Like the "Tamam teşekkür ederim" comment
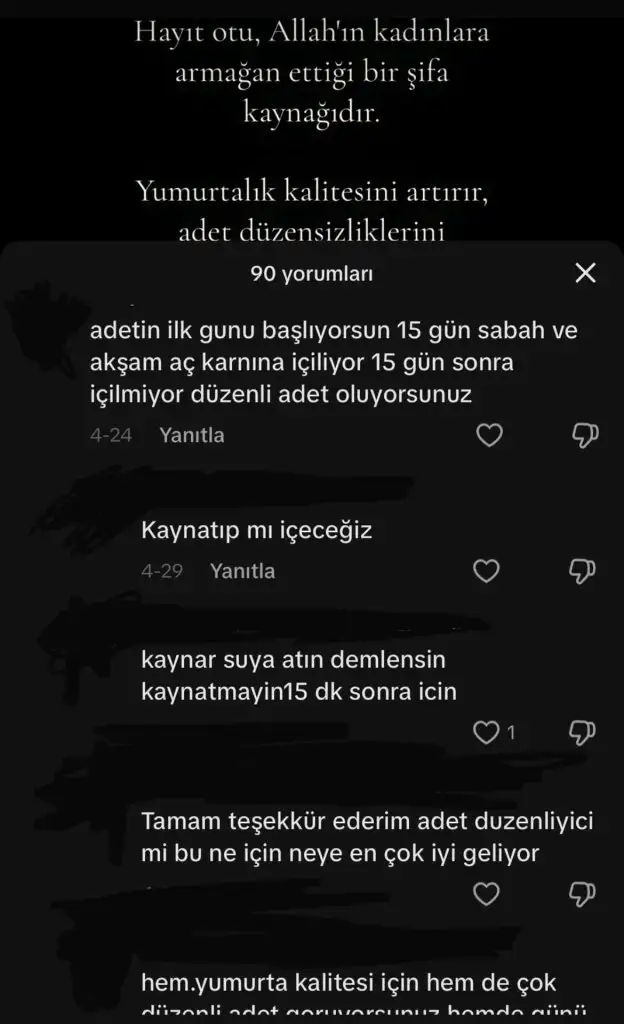This screenshot has width=624, height=1024. pyautogui.click(x=486, y=894)
